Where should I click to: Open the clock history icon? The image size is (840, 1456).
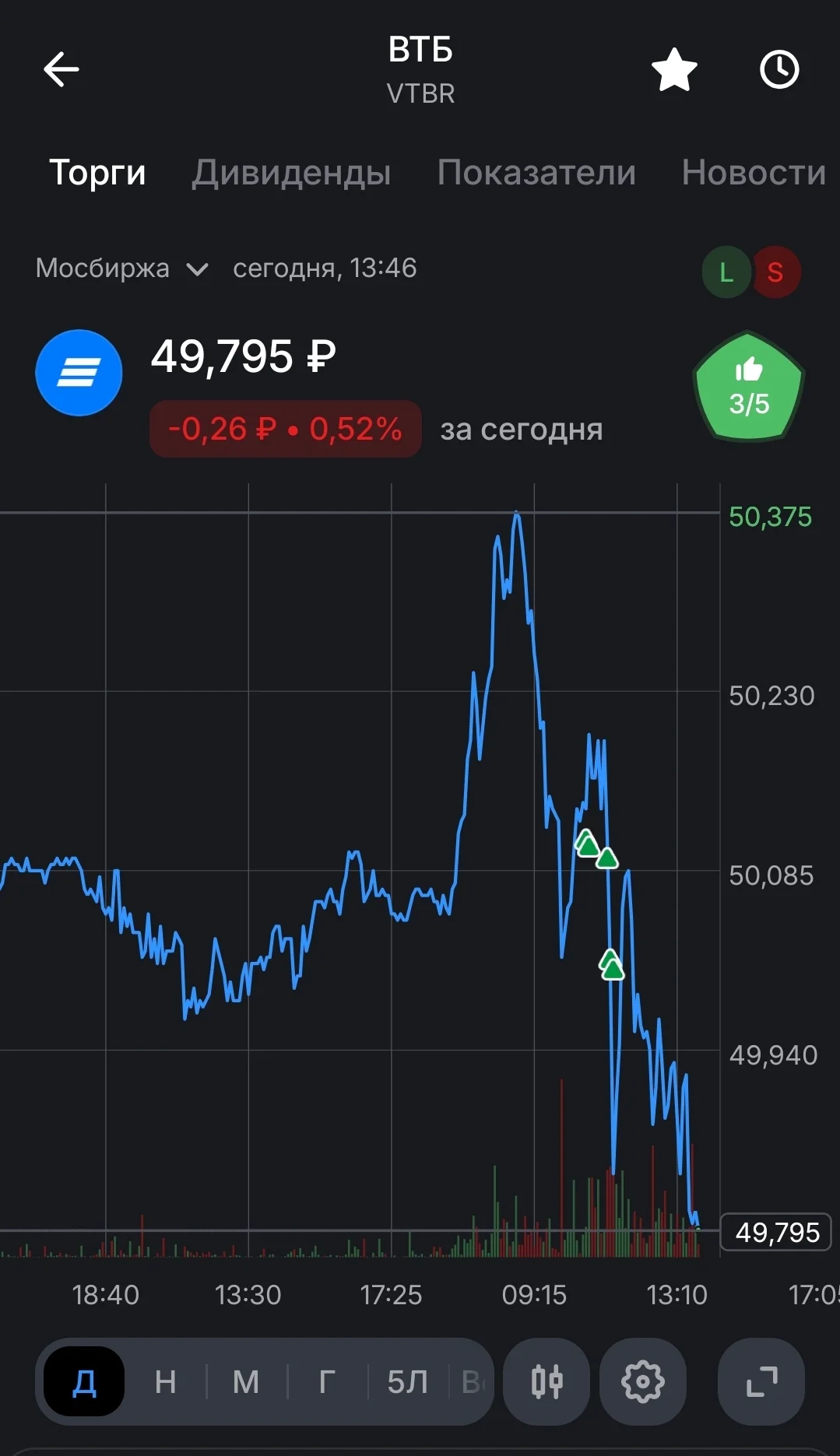[x=779, y=69]
